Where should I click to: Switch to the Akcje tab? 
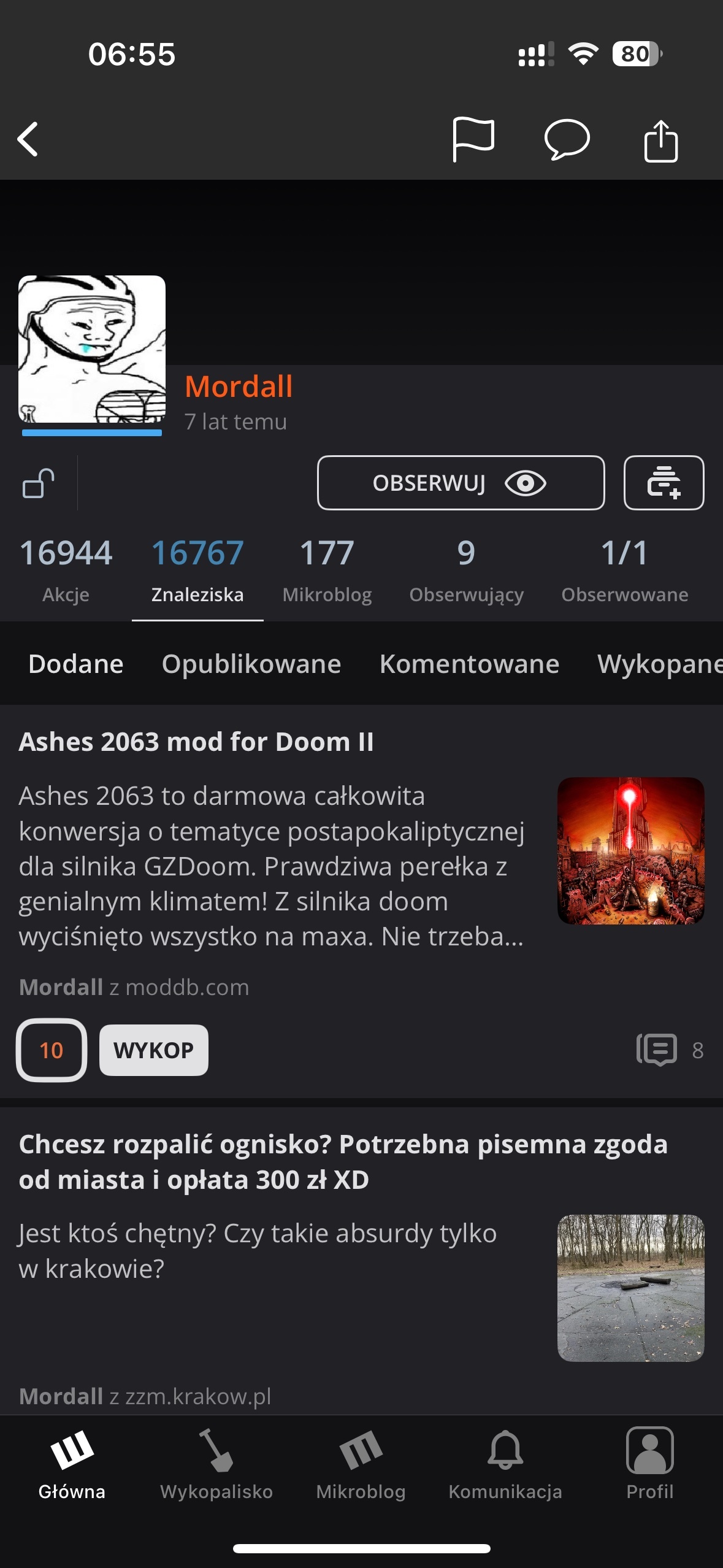click(66, 569)
